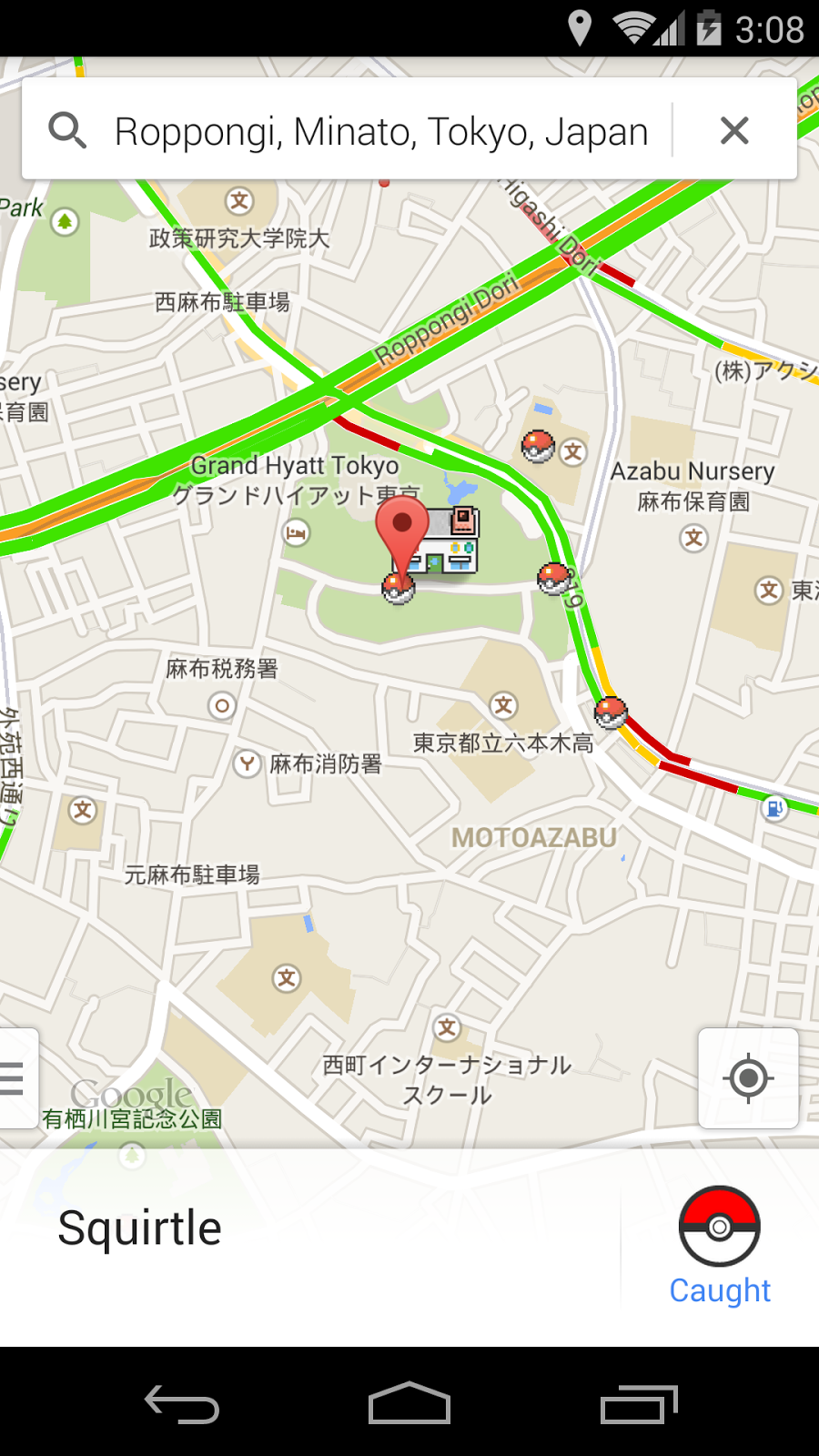This screenshot has width=819, height=1456.
Task: Clear the search query
Action: click(733, 131)
